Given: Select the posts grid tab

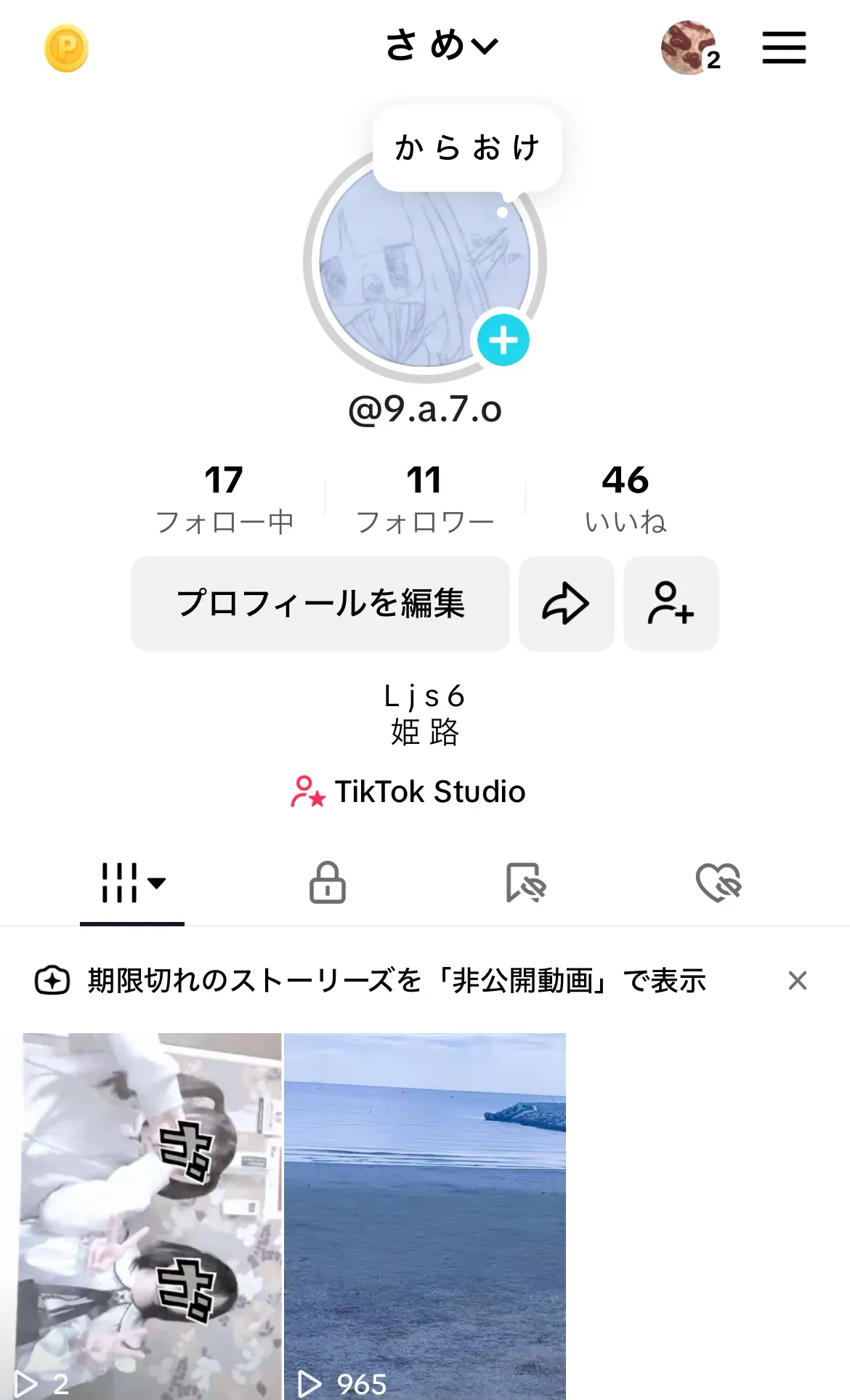Looking at the screenshot, I should 132,883.
